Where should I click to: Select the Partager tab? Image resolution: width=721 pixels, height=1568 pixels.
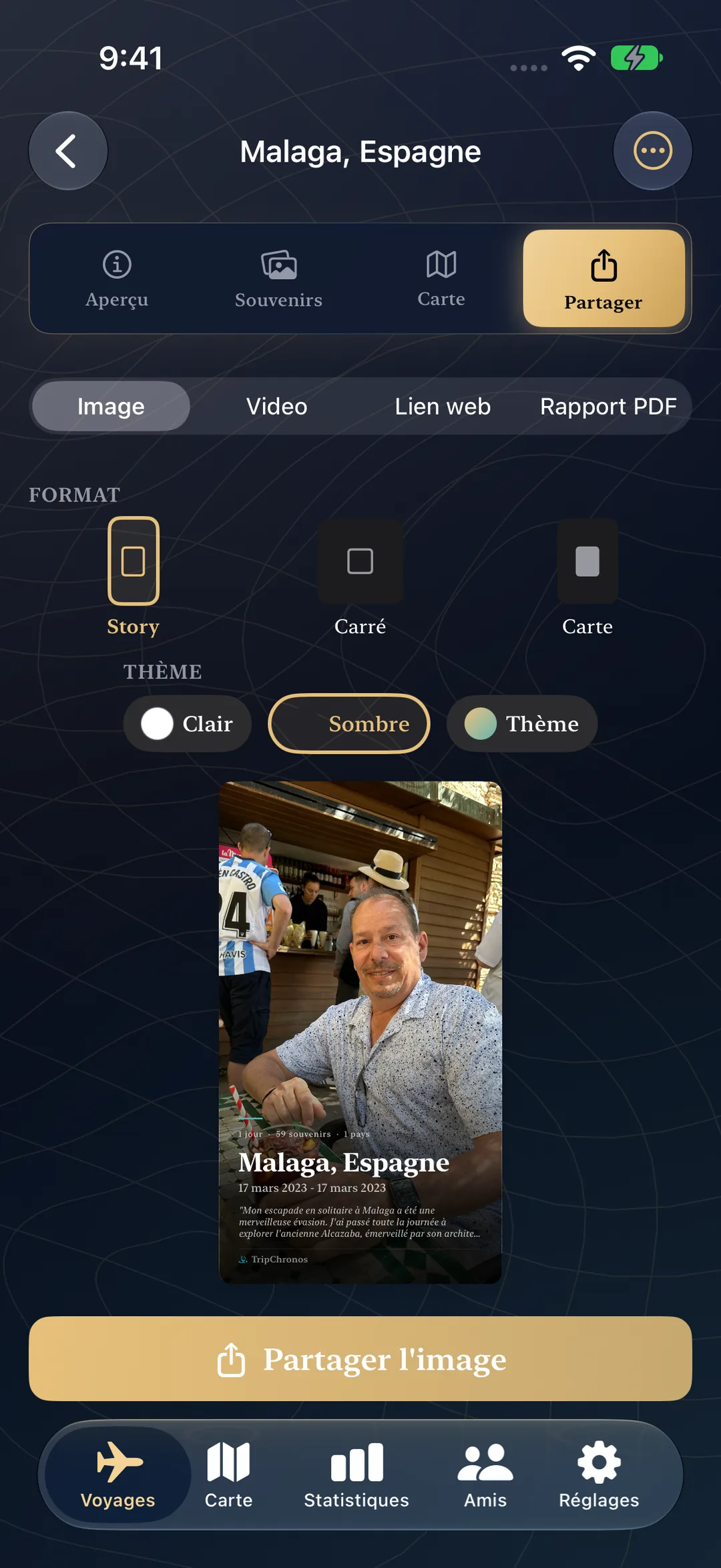tap(604, 278)
